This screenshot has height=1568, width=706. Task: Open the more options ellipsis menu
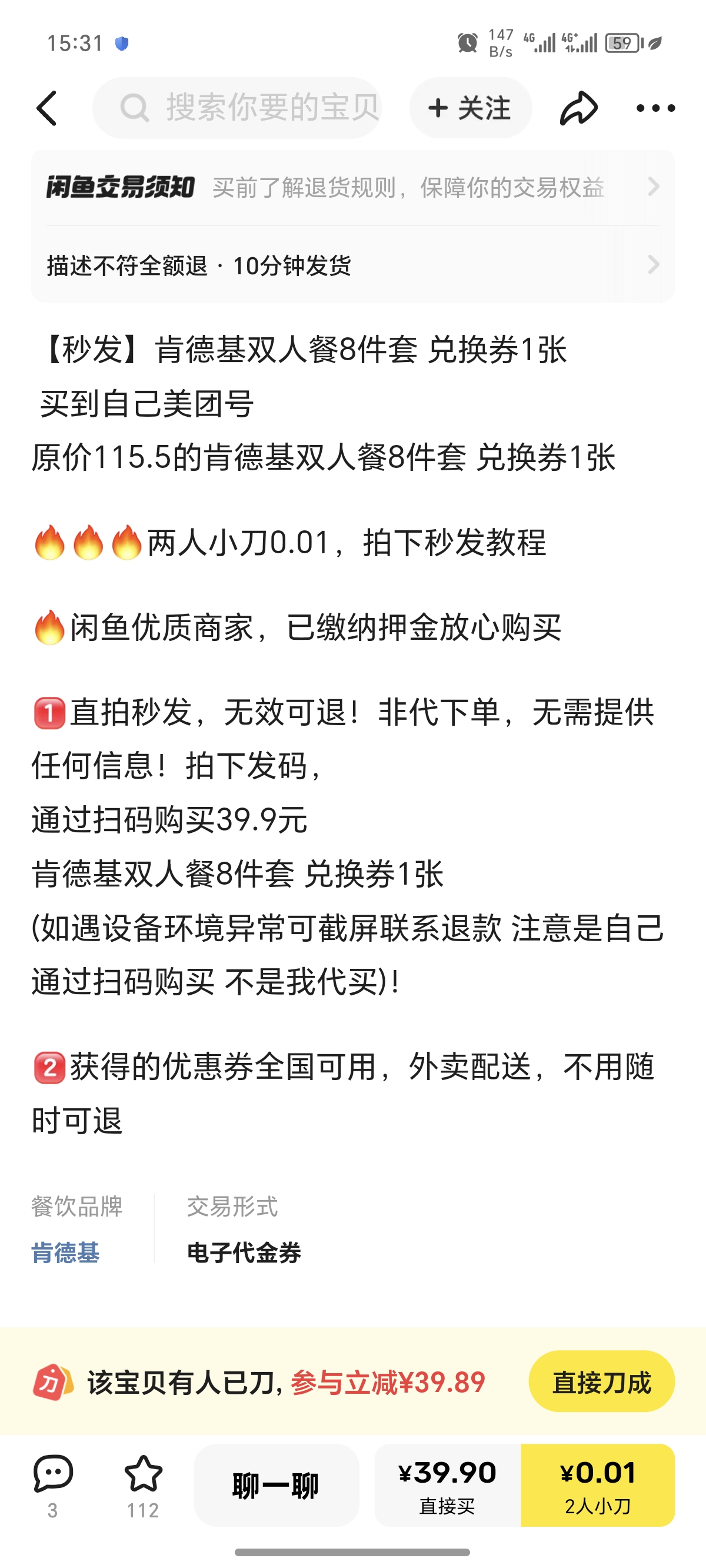point(655,108)
